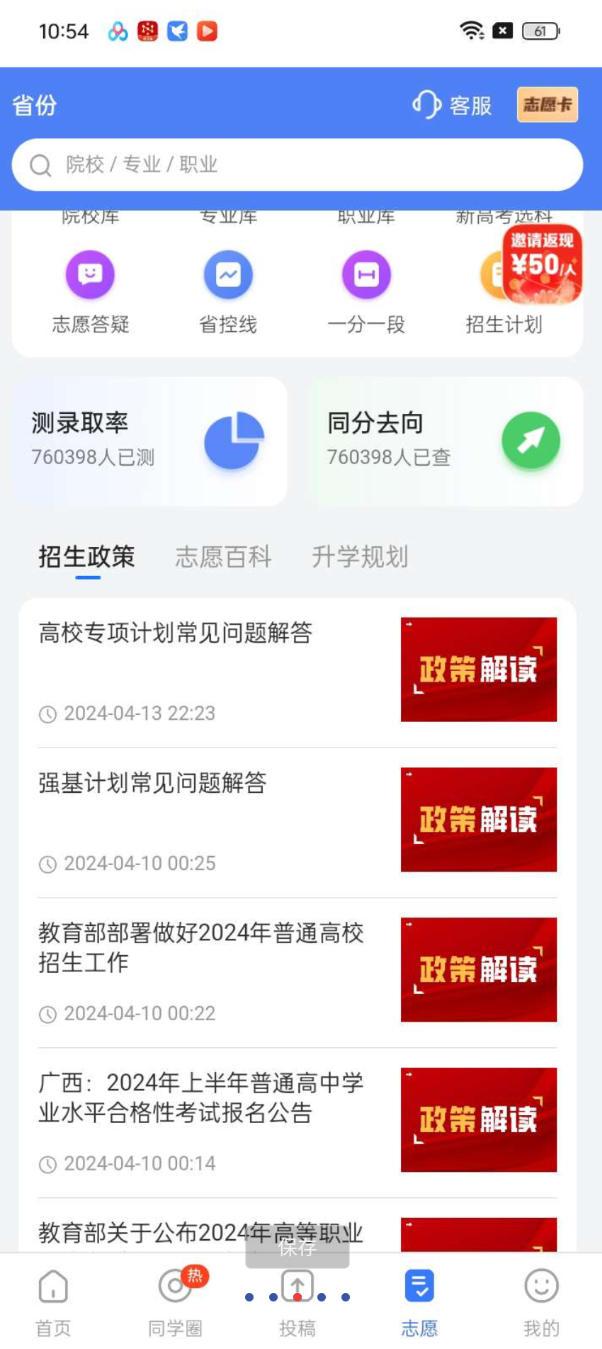Open the 测录取率 card
This screenshot has width=602, height=1349.
[148, 440]
